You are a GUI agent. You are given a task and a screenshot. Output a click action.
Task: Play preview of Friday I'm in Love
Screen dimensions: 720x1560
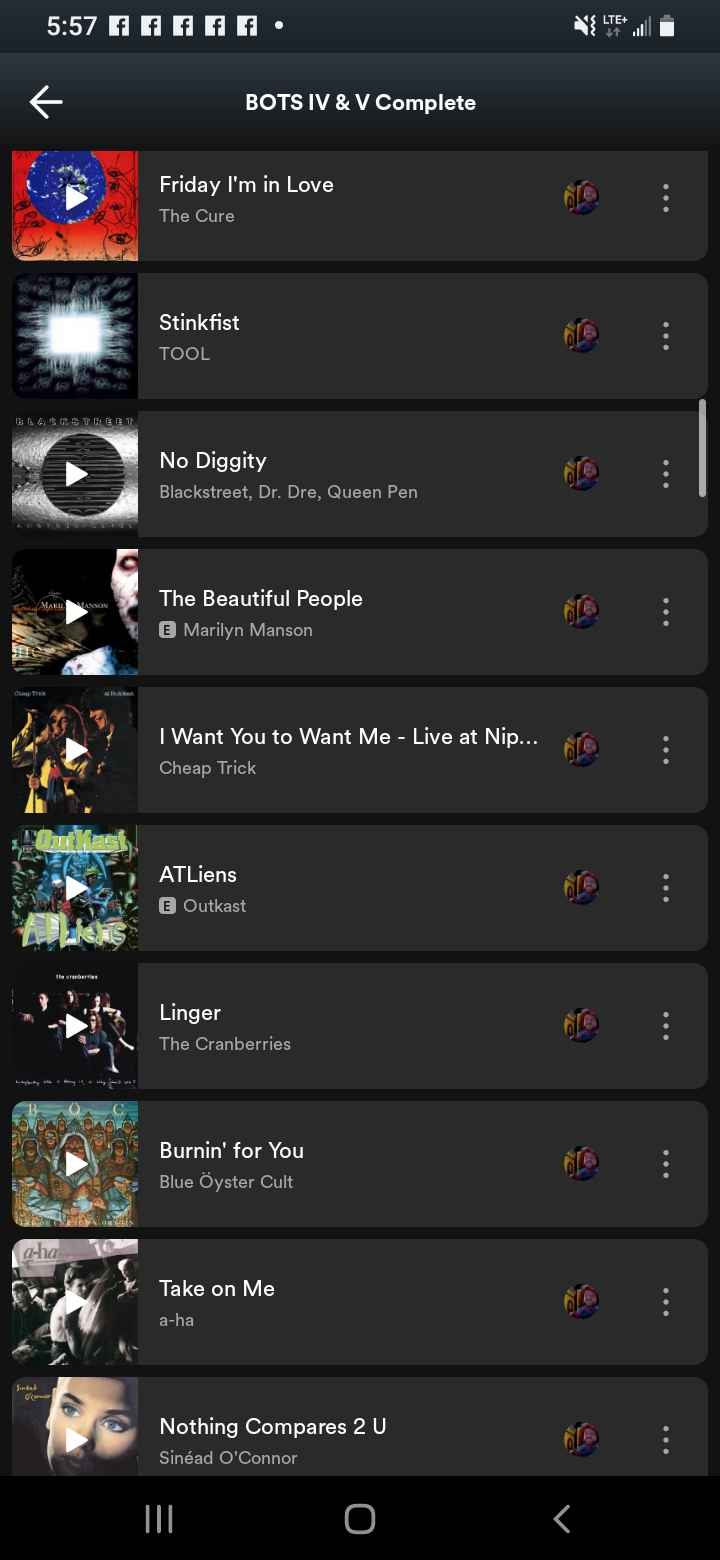(x=76, y=198)
